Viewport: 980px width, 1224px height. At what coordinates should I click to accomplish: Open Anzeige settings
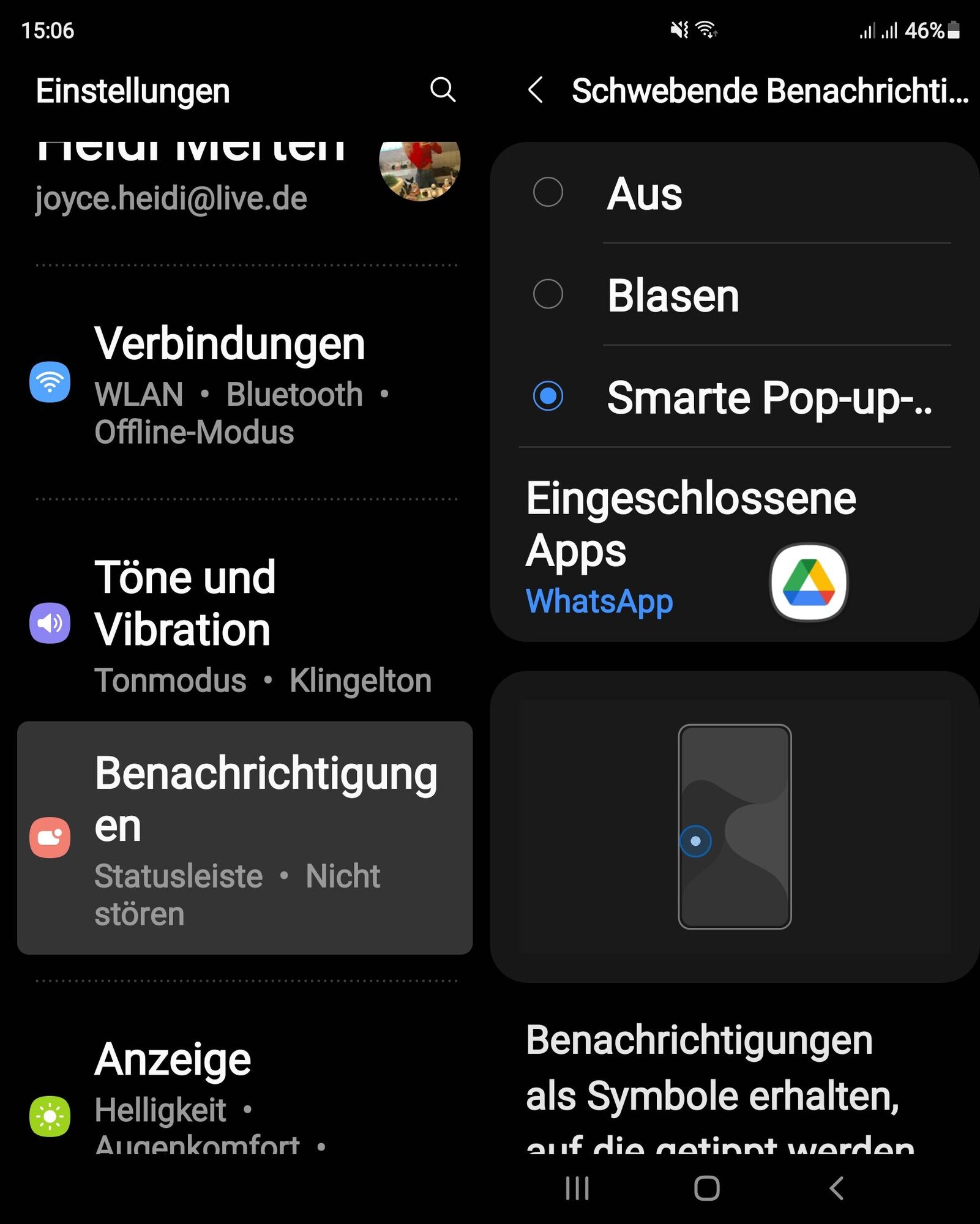(x=245, y=1089)
